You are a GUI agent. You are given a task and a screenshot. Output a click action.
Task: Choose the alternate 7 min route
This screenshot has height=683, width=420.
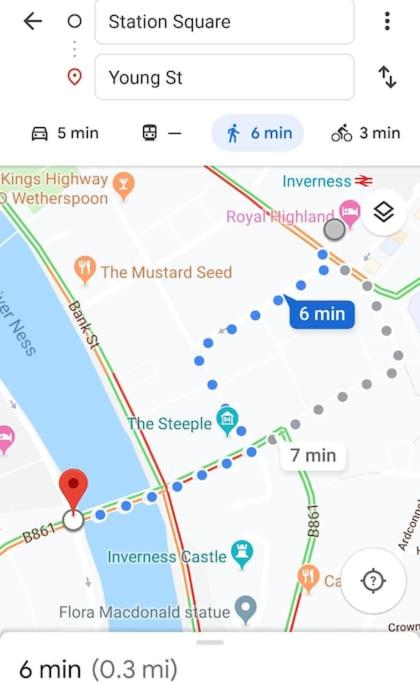(313, 456)
